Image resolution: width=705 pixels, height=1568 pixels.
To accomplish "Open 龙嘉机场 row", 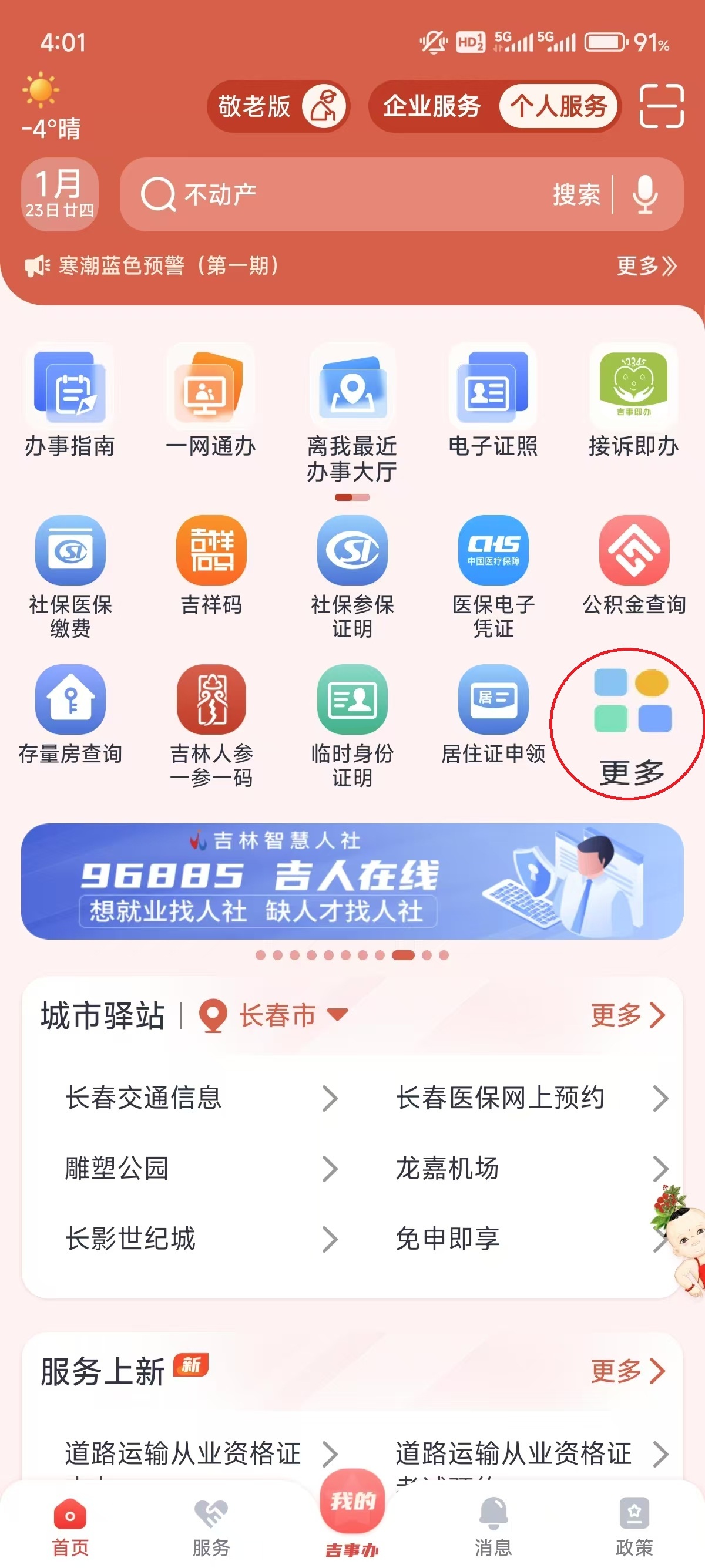I will point(530,1167).
